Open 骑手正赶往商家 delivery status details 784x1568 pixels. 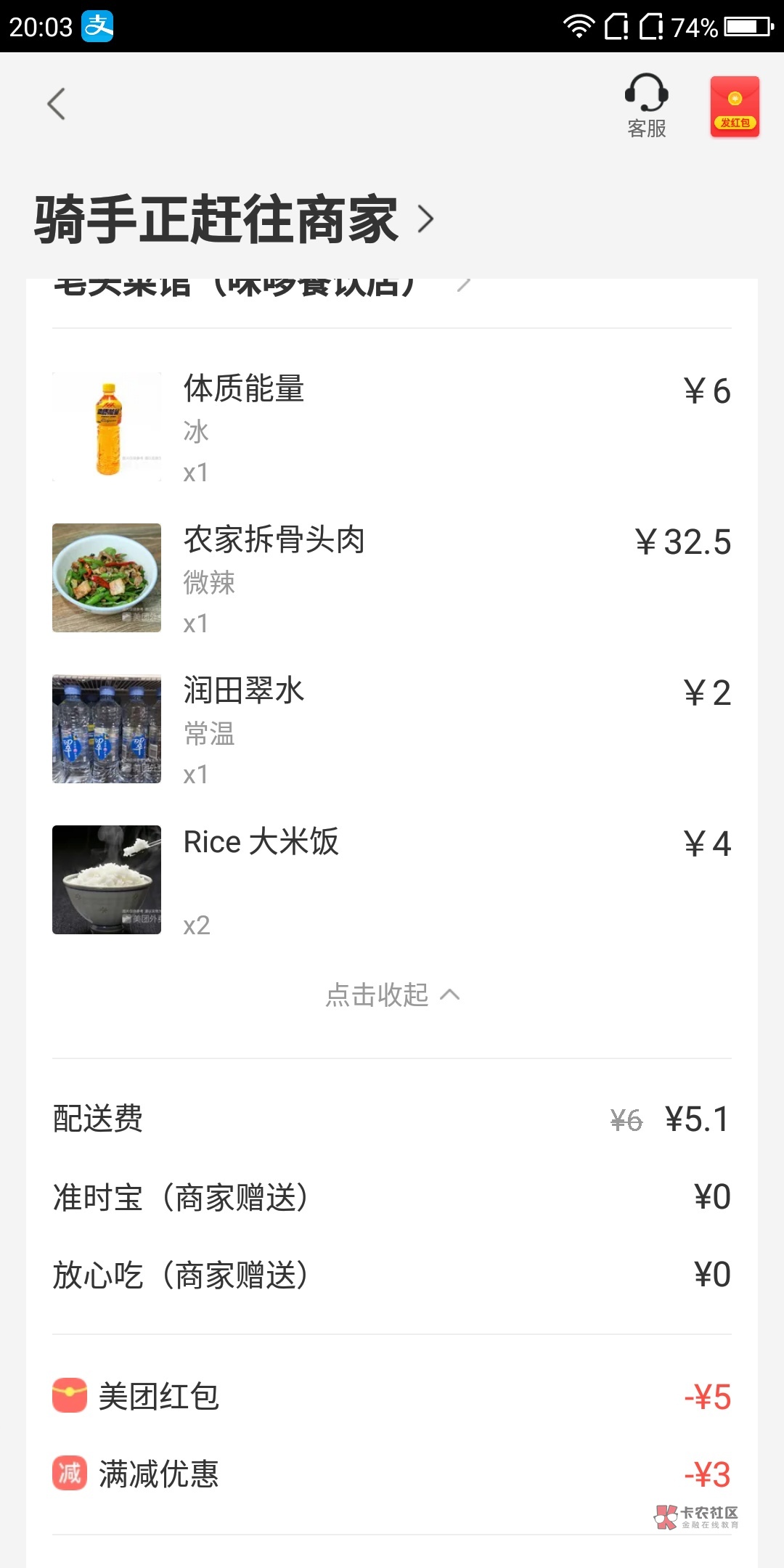[234, 219]
